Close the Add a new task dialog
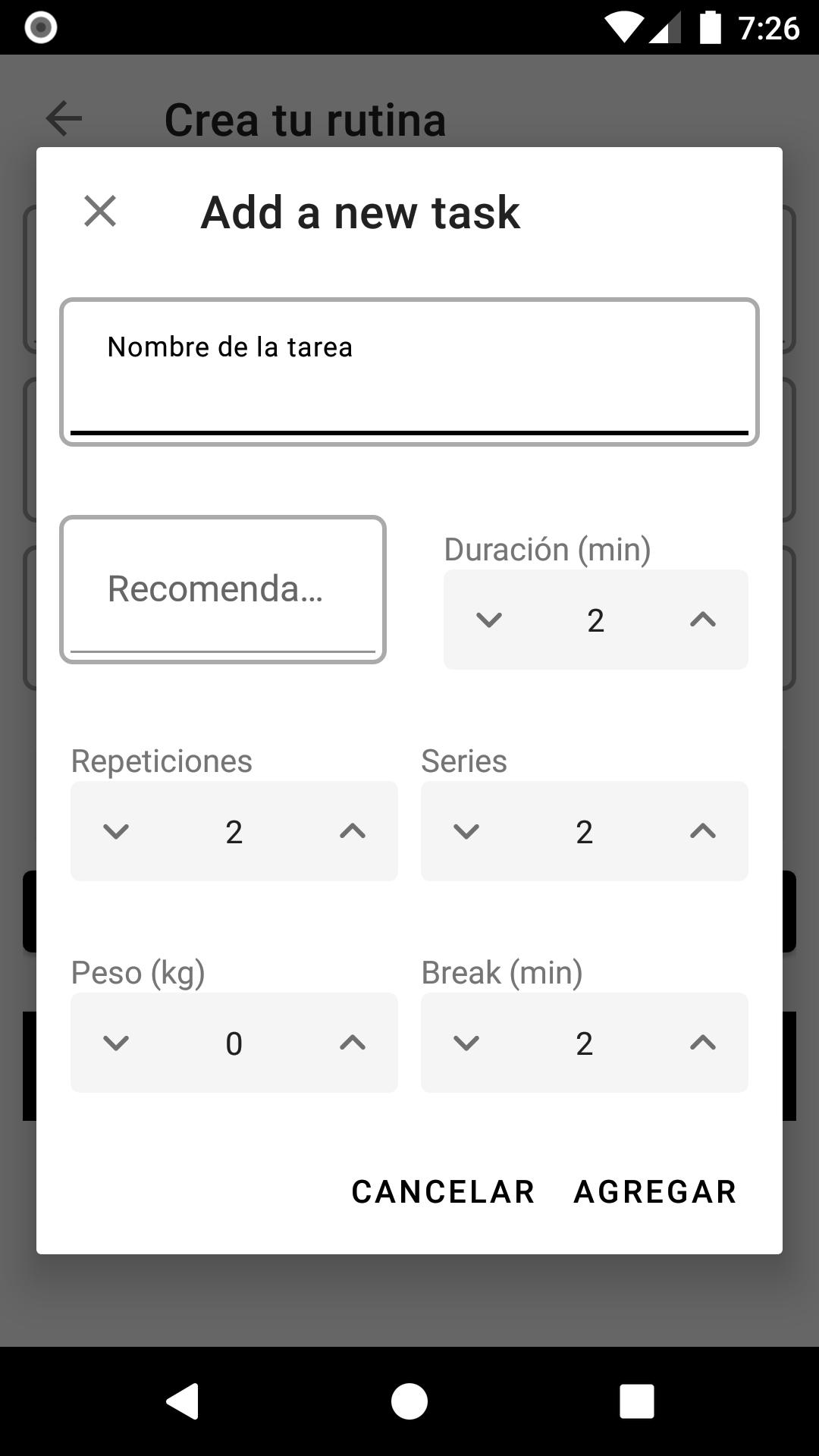Image resolution: width=819 pixels, height=1456 pixels. 100,211
